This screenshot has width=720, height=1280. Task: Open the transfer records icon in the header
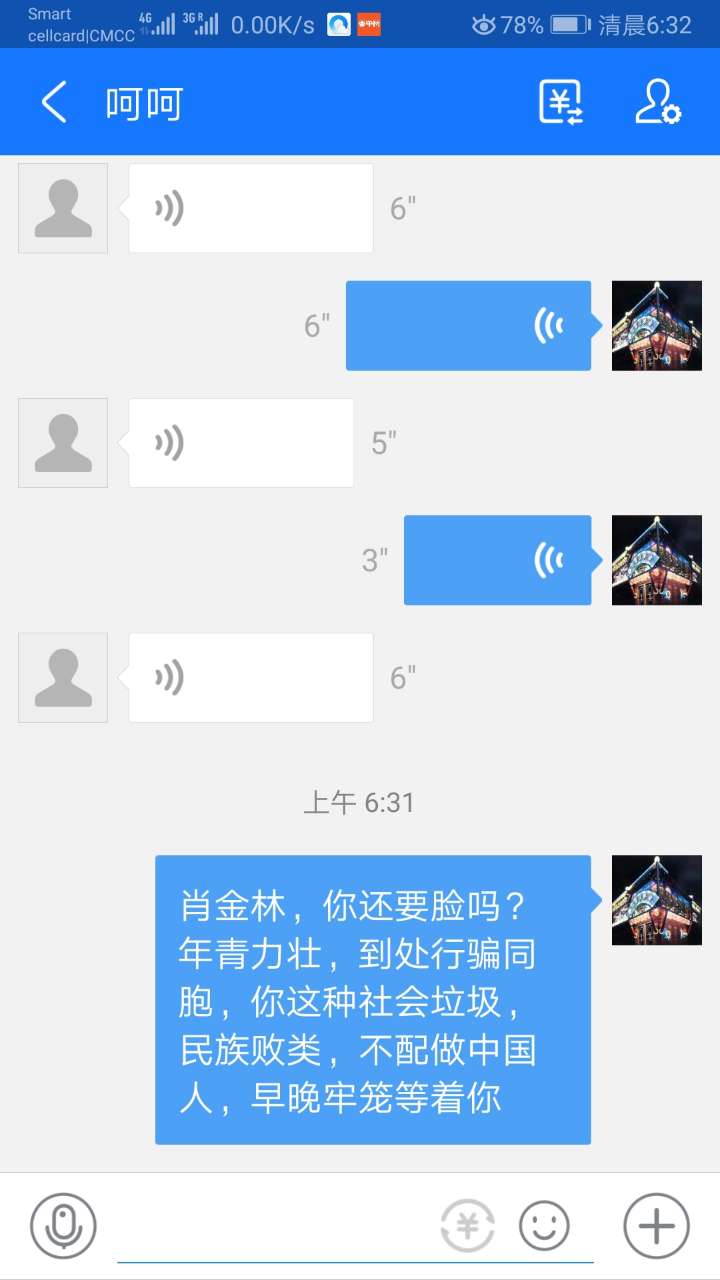[561, 102]
